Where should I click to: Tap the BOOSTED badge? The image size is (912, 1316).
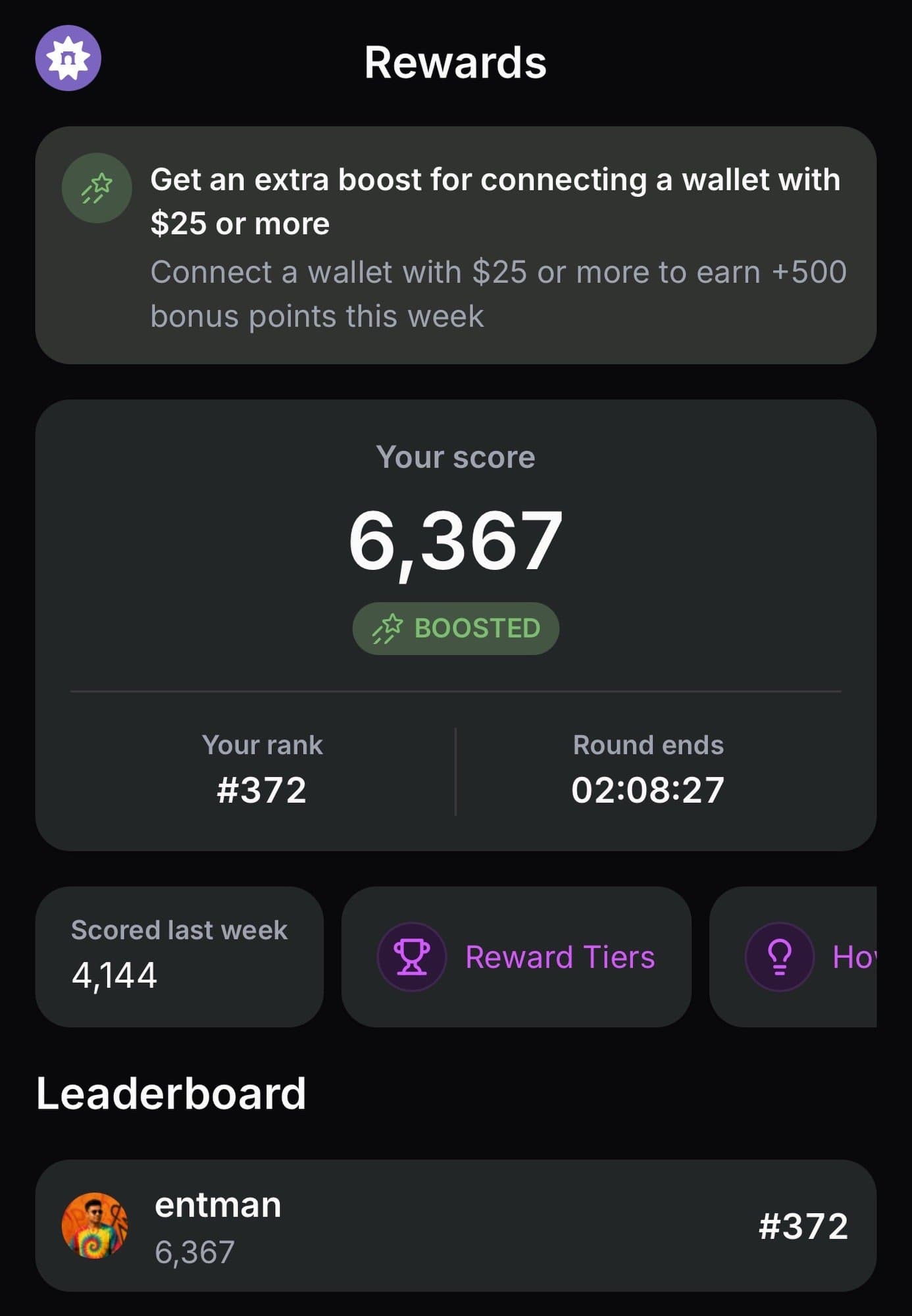455,628
